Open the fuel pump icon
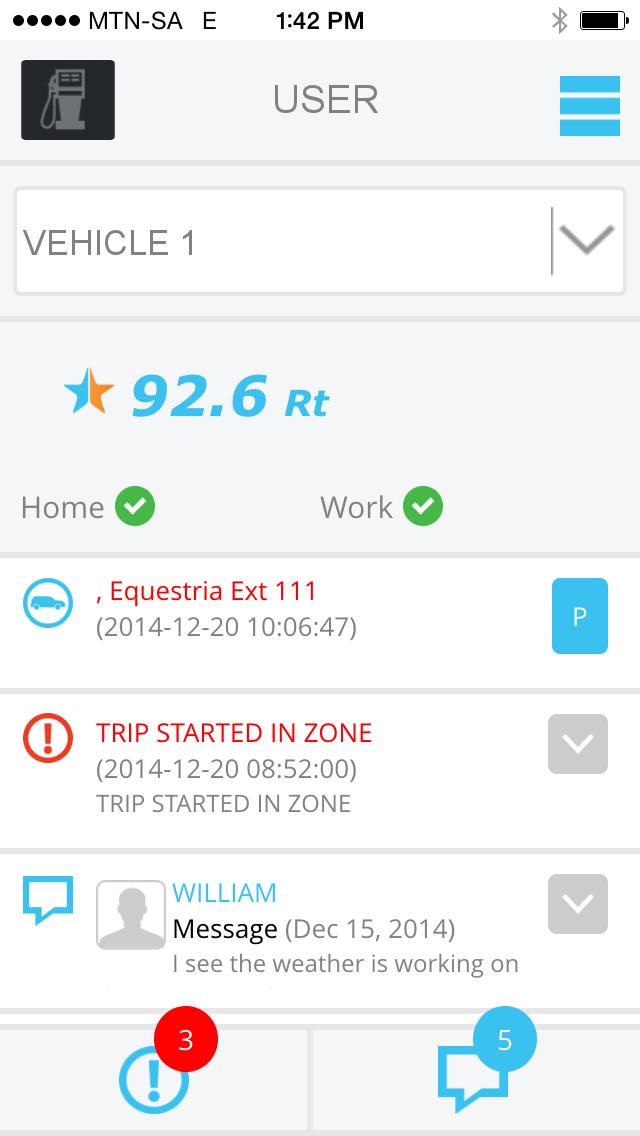Image resolution: width=640 pixels, height=1136 pixels. coord(68,100)
